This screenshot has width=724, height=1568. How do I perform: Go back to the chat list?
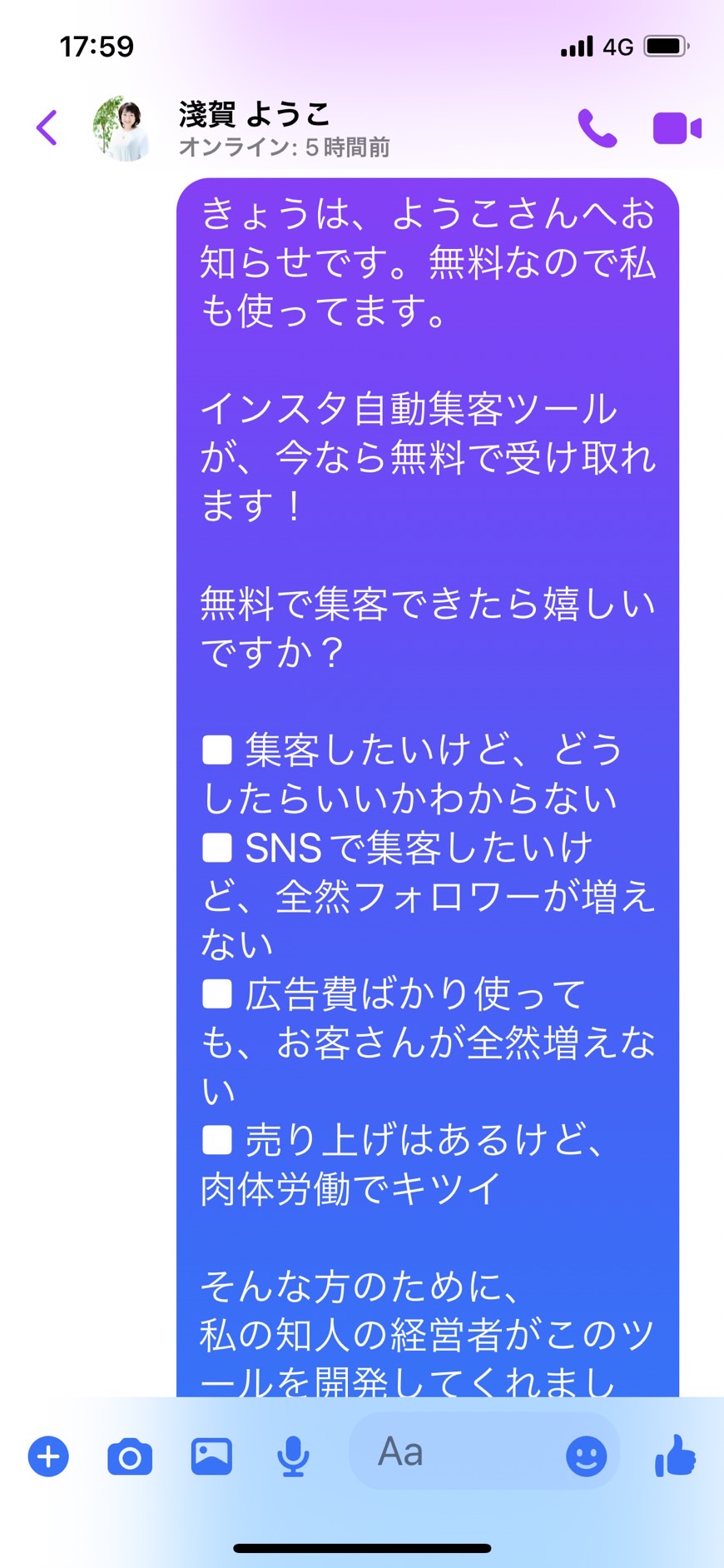47,128
